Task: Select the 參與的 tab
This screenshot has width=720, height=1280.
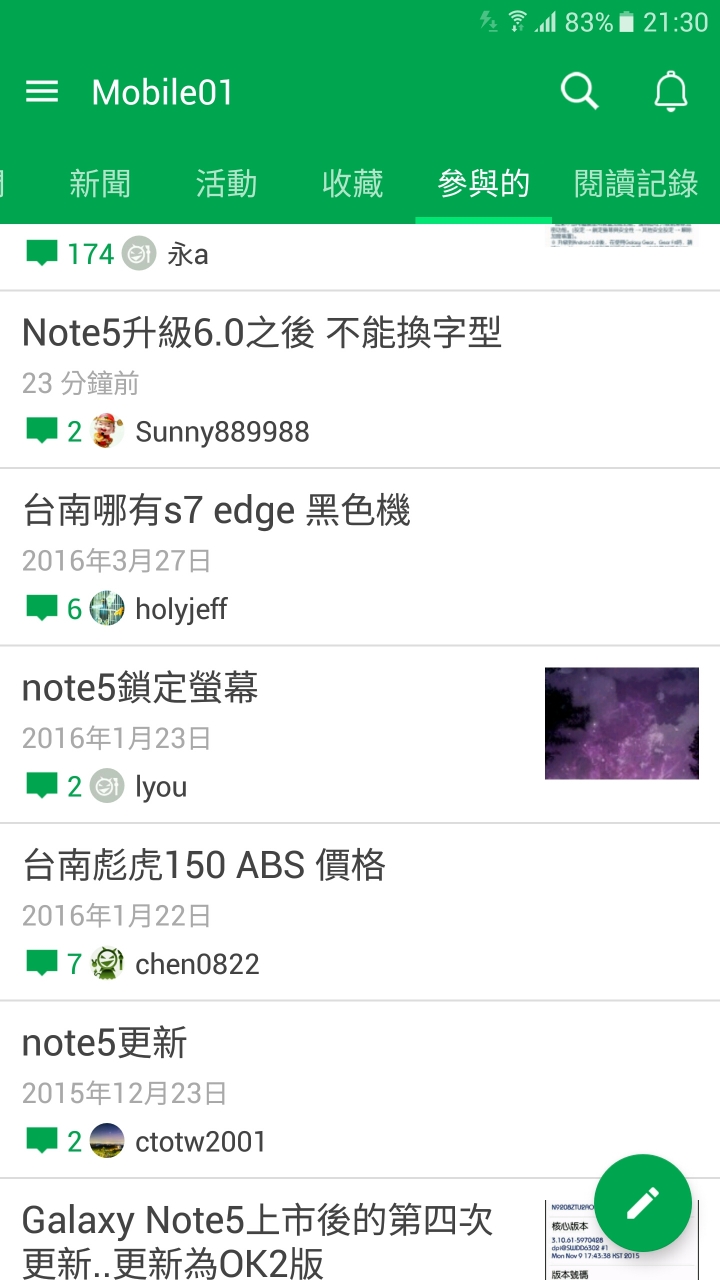Action: (483, 184)
